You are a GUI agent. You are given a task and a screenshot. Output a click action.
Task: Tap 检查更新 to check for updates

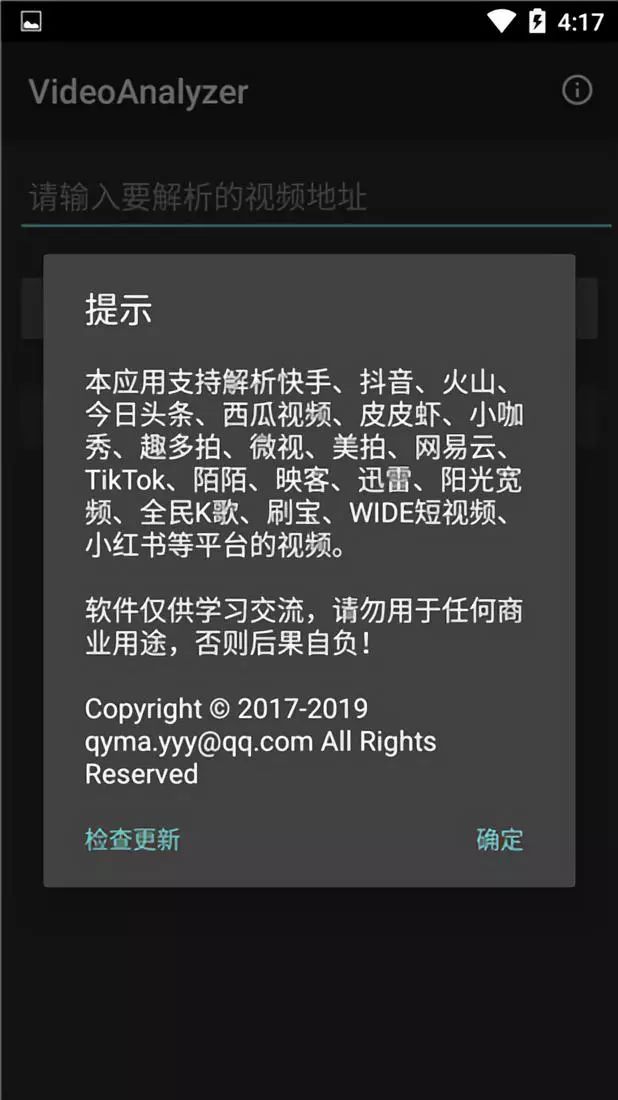click(x=132, y=839)
